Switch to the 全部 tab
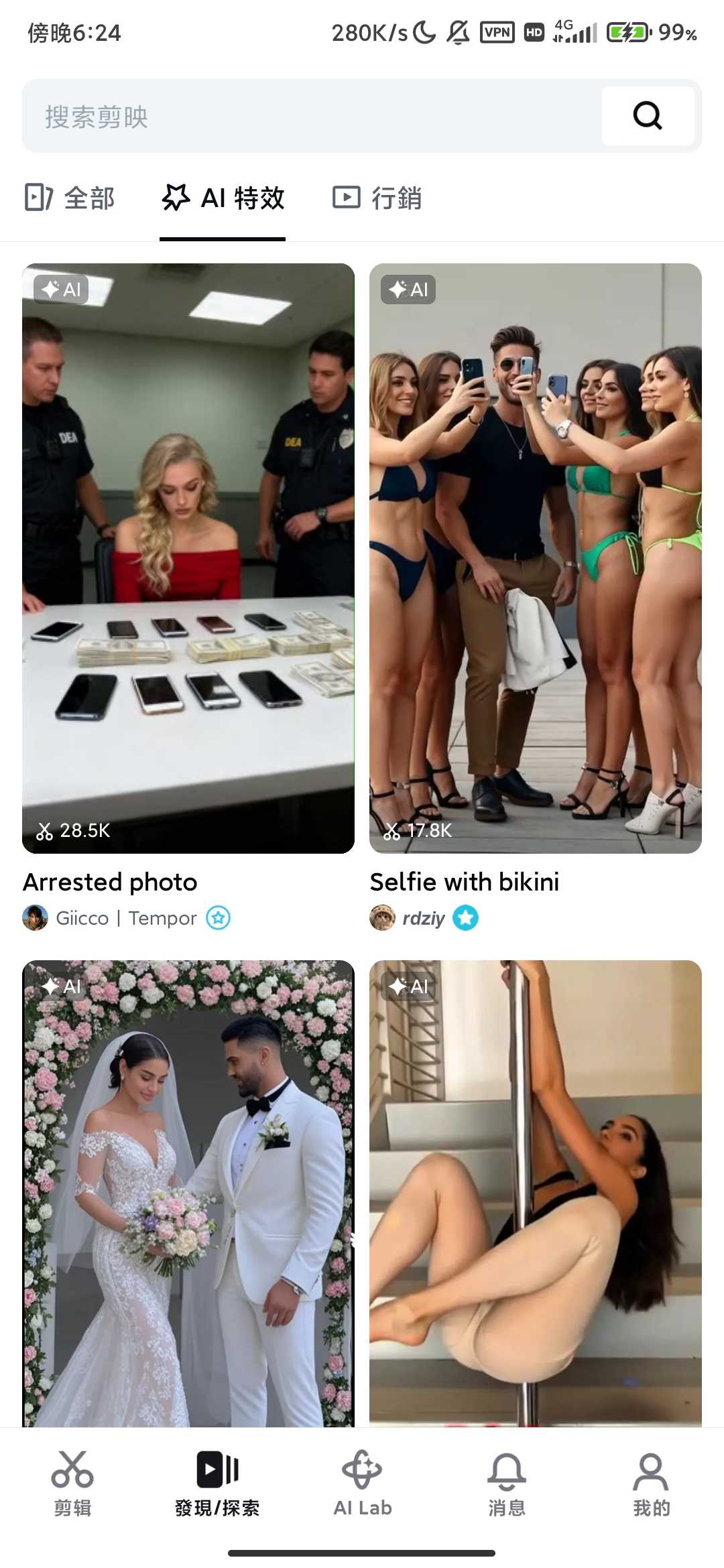 coord(70,198)
